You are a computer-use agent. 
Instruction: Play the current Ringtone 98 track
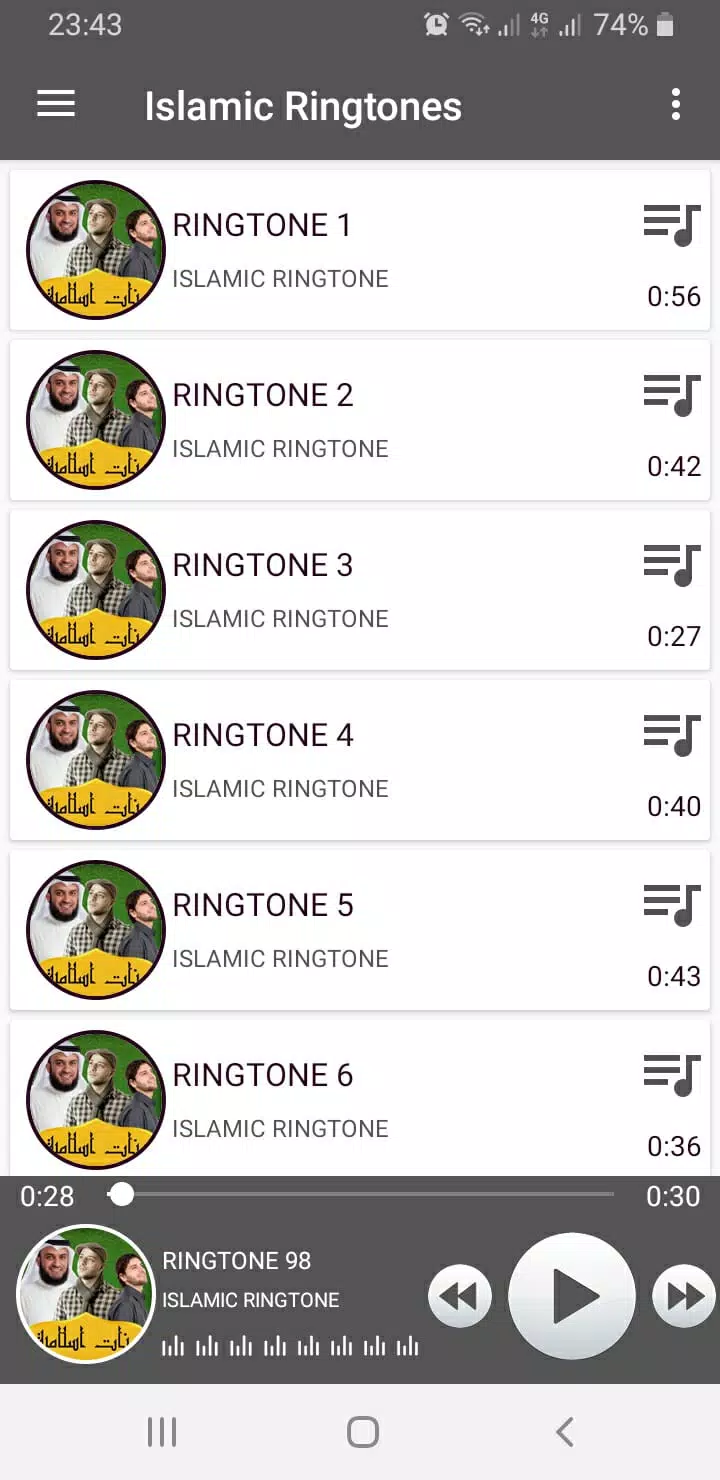coord(572,1296)
